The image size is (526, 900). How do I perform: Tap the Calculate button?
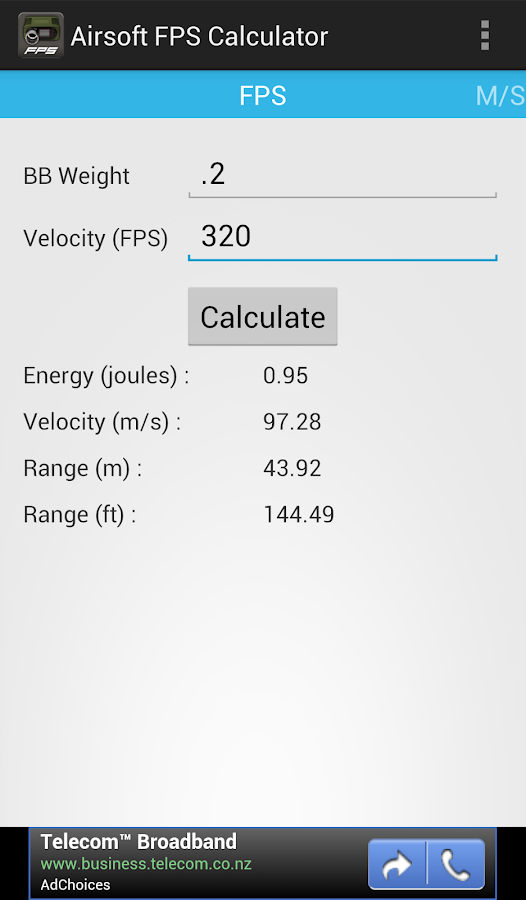pyautogui.click(x=262, y=316)
